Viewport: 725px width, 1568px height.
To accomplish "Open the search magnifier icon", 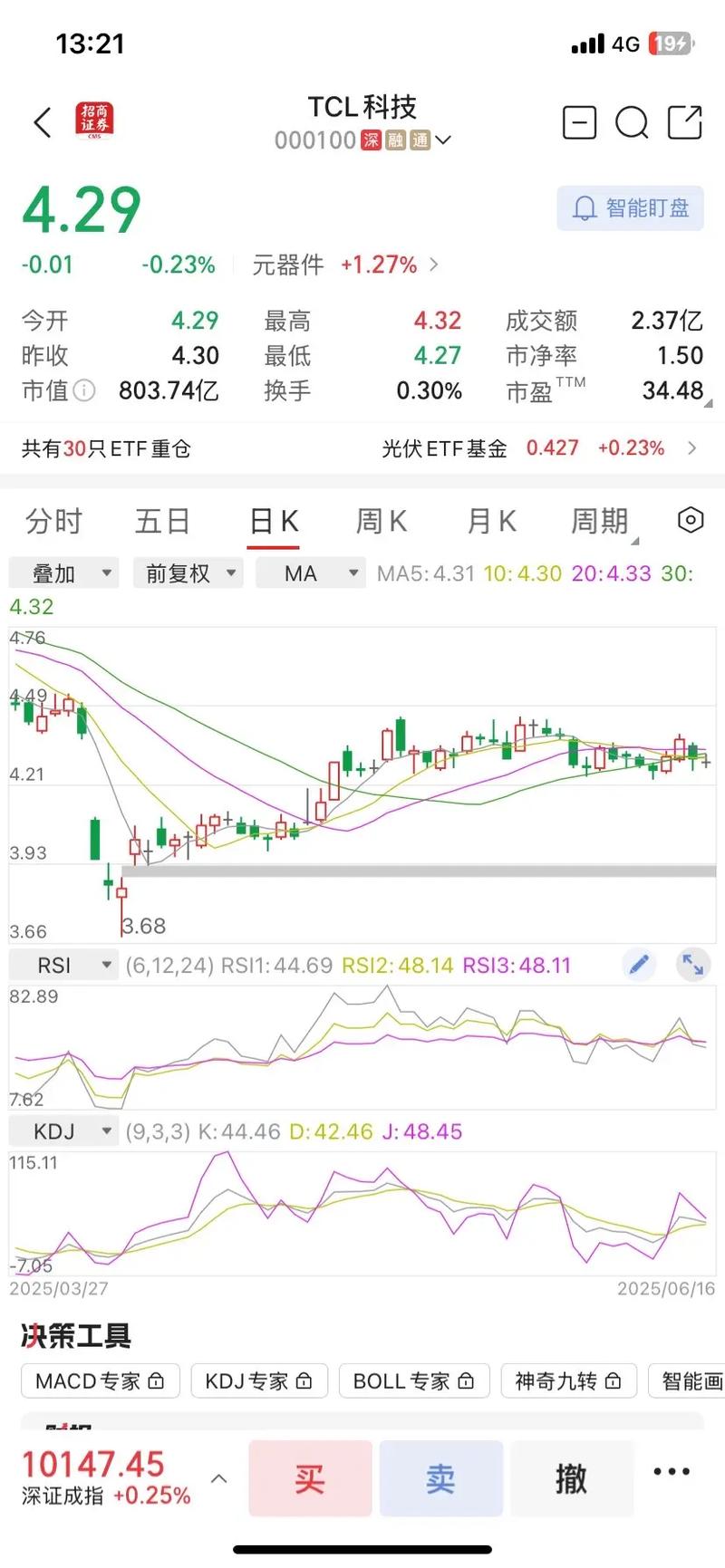I will pos(632,122).
